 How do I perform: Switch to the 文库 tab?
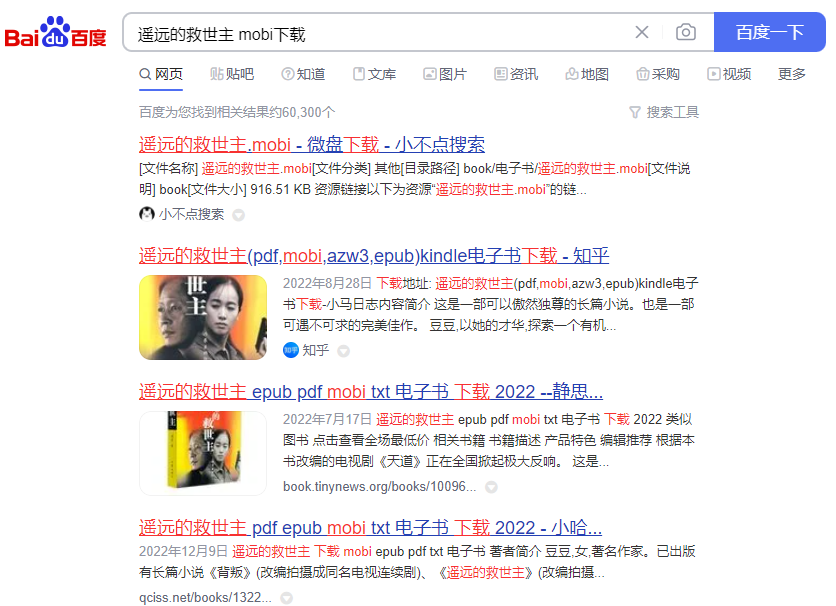click(374, 74)
